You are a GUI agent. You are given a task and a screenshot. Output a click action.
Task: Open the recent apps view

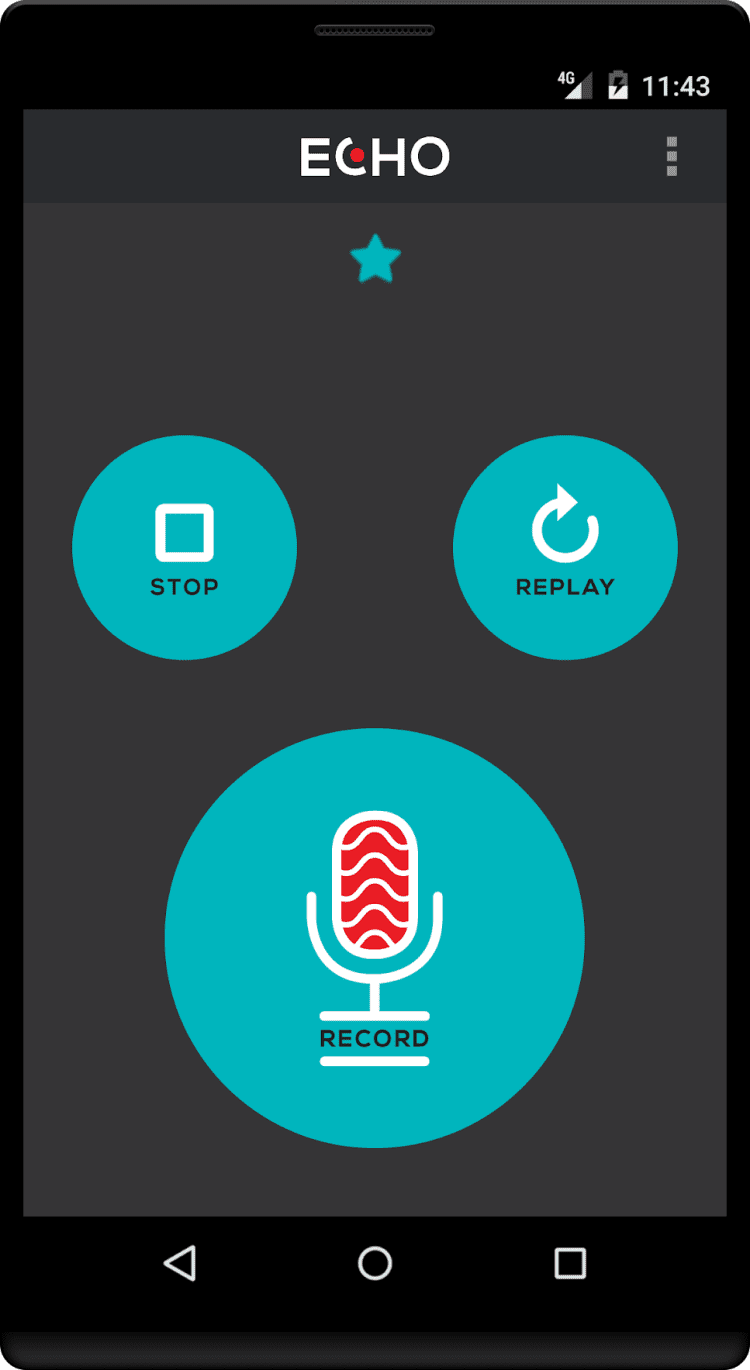pyautogui.click(x=569, y=1263)
